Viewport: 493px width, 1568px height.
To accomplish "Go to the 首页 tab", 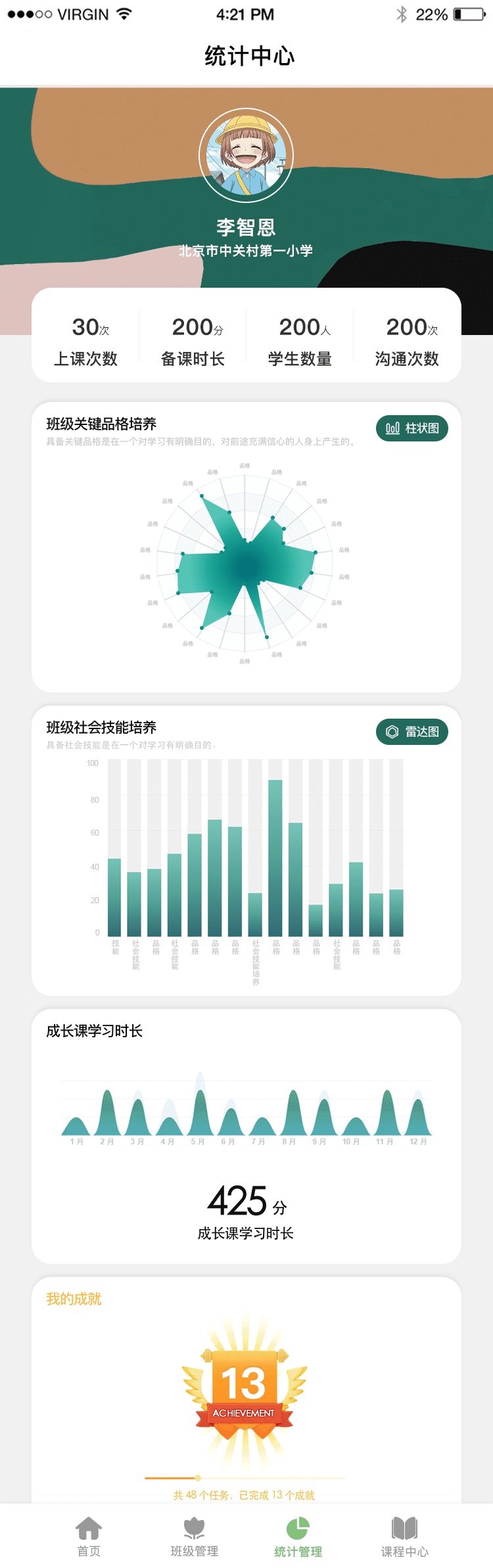I will (89, 1536).
